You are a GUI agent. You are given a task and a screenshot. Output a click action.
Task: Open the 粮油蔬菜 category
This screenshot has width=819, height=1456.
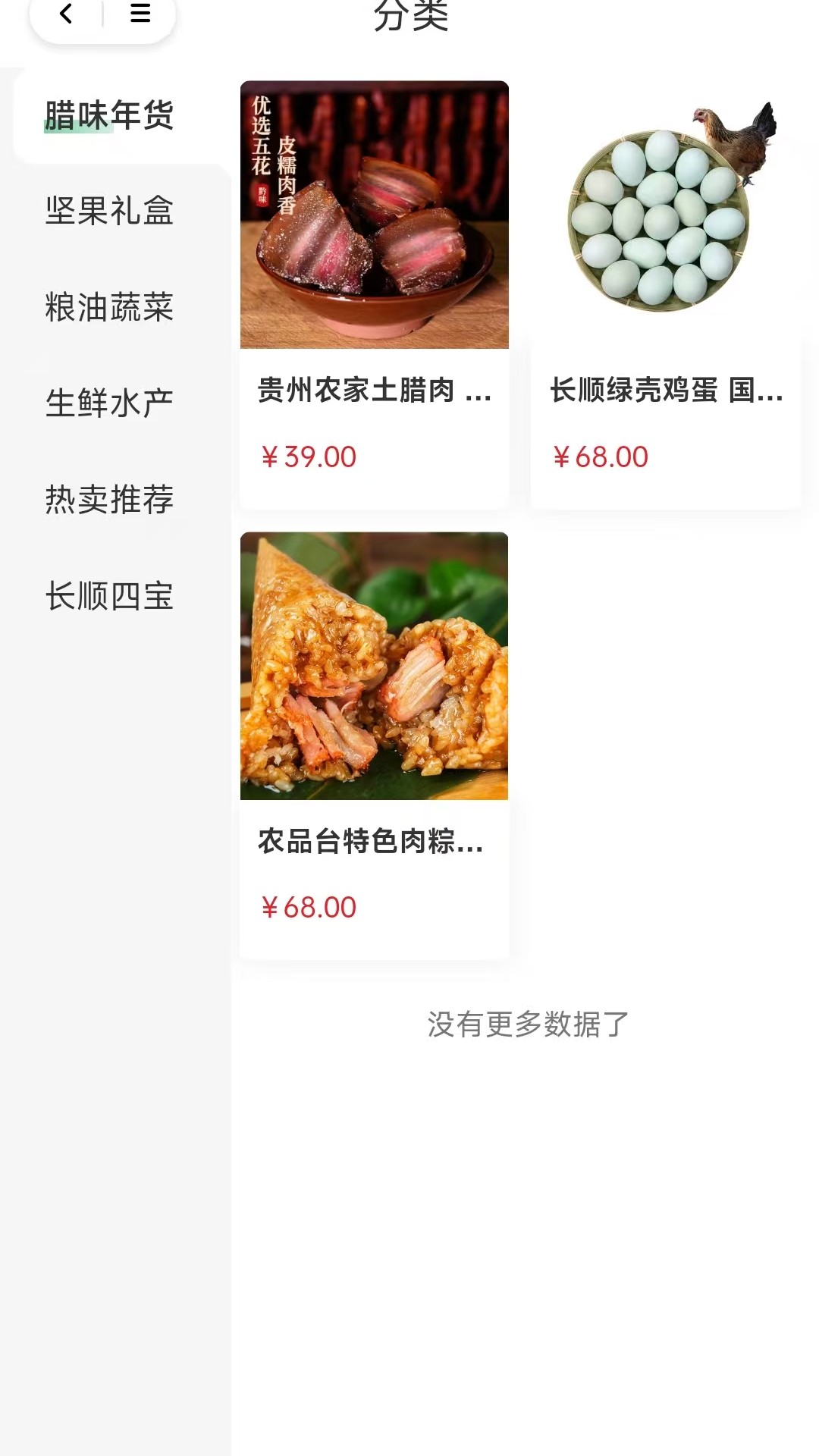coord(109,307)
